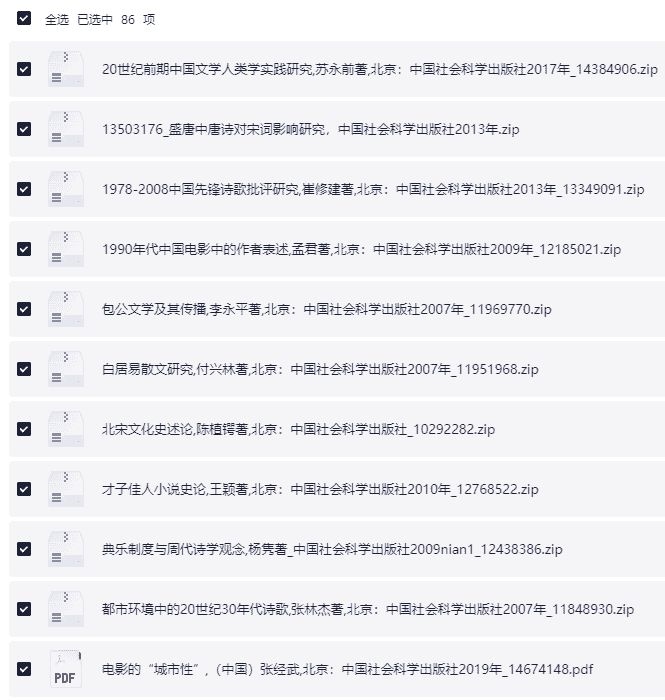Deselect 1990年代中国电影中的作者表述 checkbox

[24, 249]
